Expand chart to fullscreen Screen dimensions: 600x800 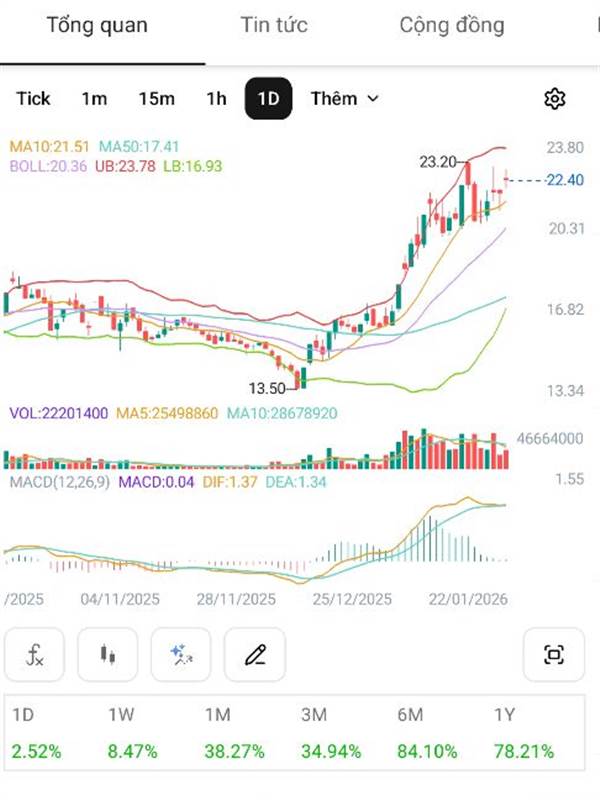554,655
